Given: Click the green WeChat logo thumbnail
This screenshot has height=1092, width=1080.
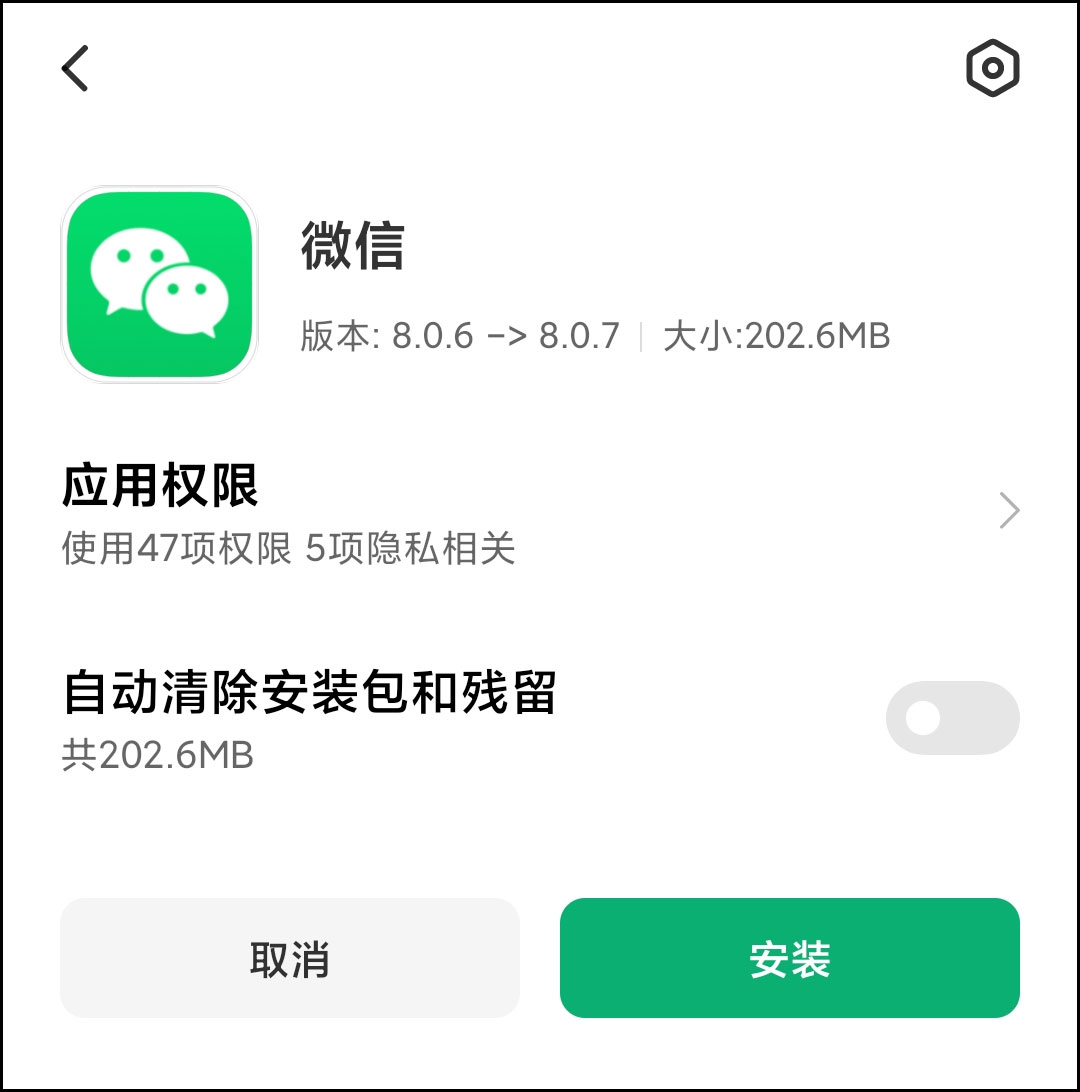Looking at the screenshot, I should (x=159, y=284).
